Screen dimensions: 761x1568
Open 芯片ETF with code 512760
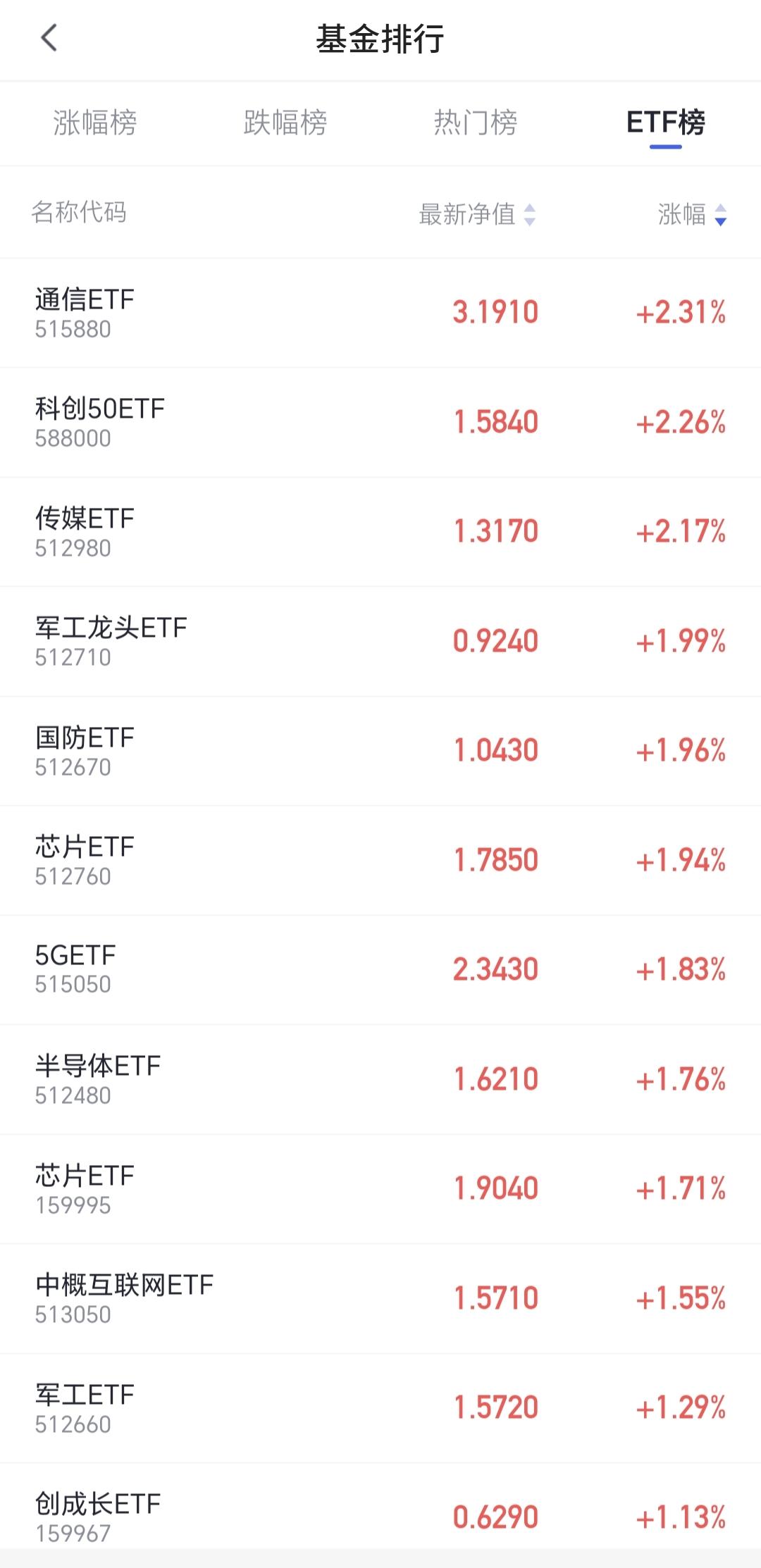click(x=380, y=860)
